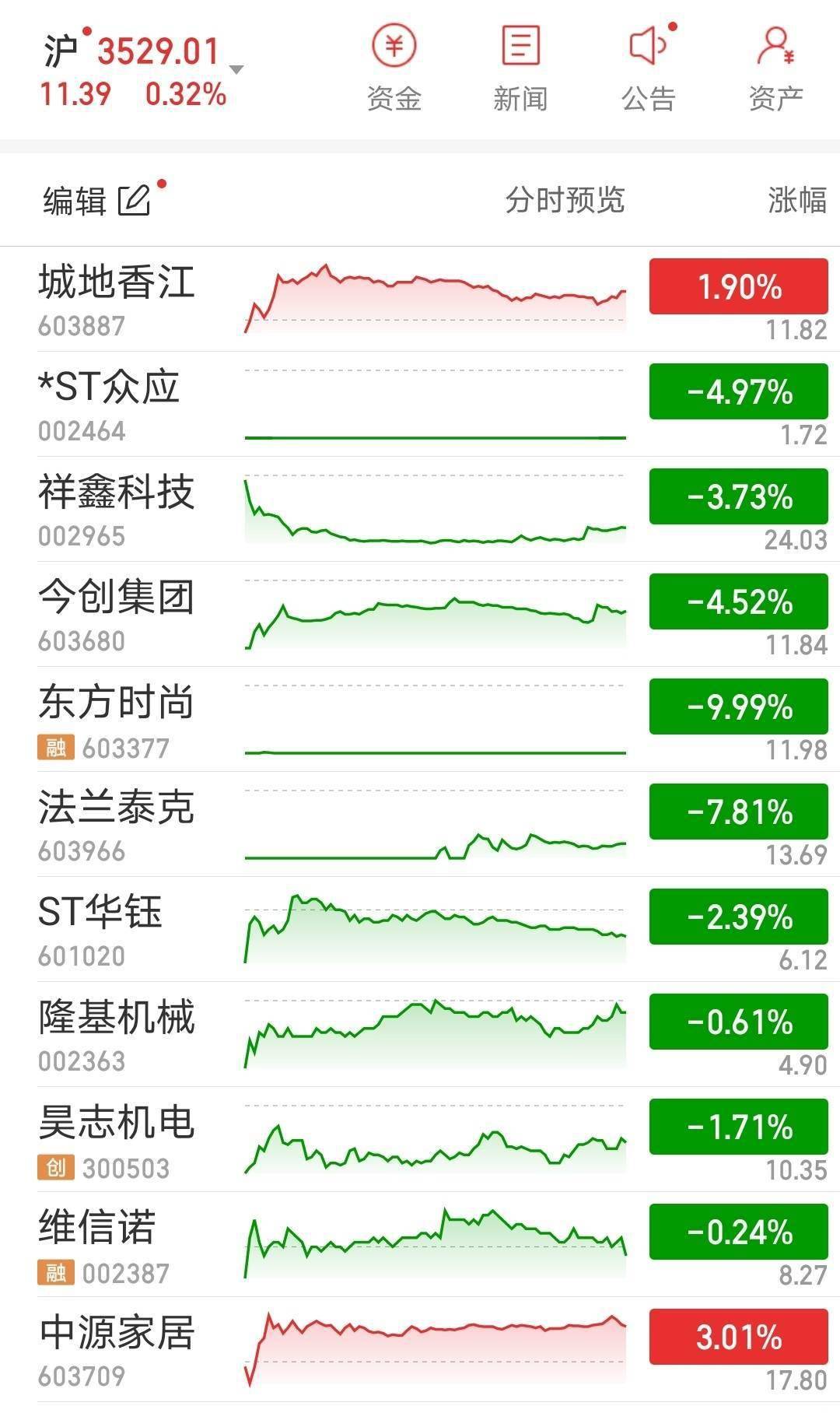Open the 资金 funds section
Image resolution: width=840 pixels, height=1413 pixels.
[394, 68]
